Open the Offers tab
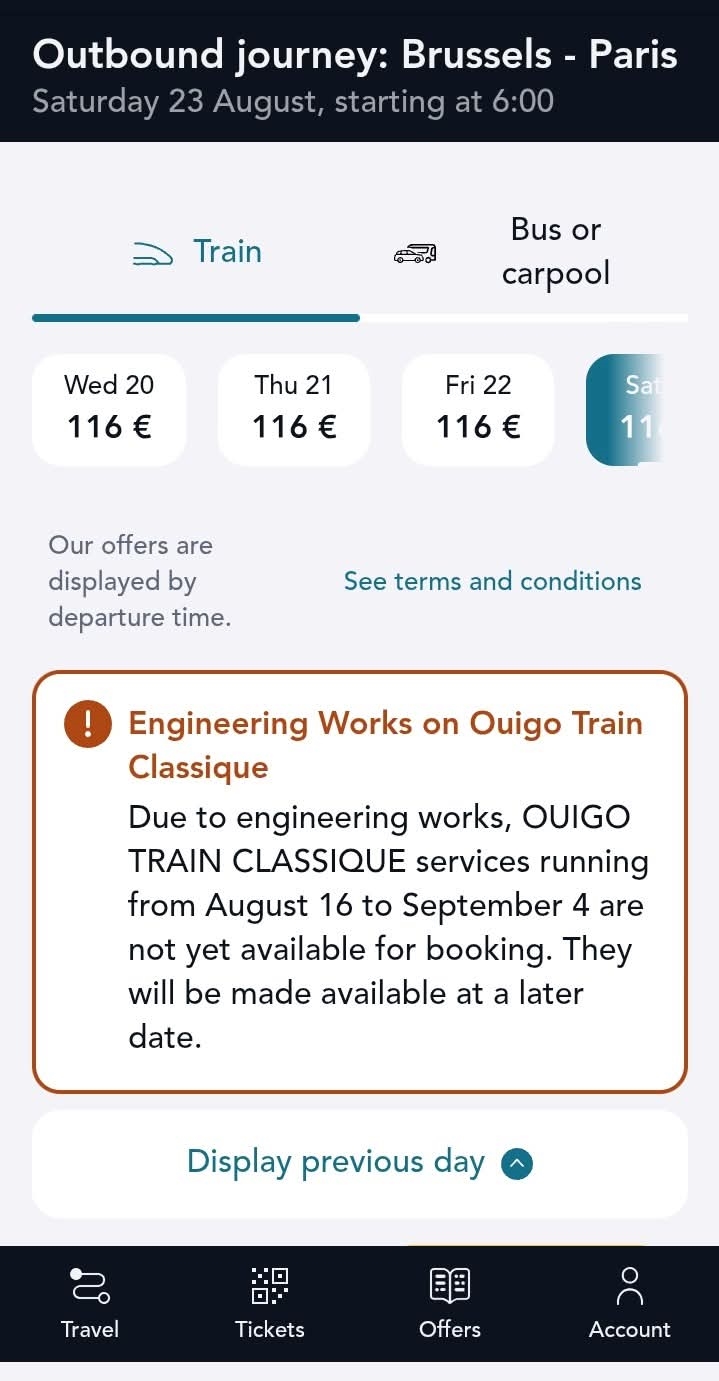This screenshot has width=719, height=1381. click(x=450, y=1303)
